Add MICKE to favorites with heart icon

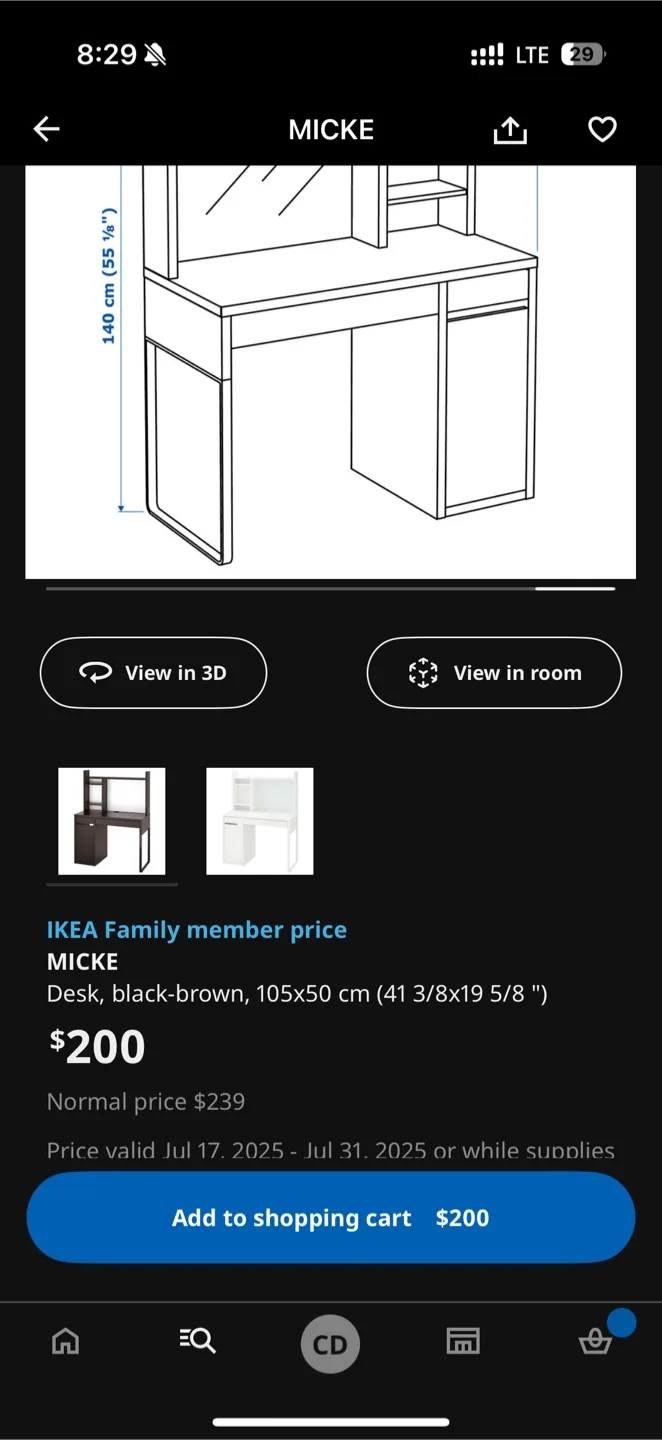602,130
